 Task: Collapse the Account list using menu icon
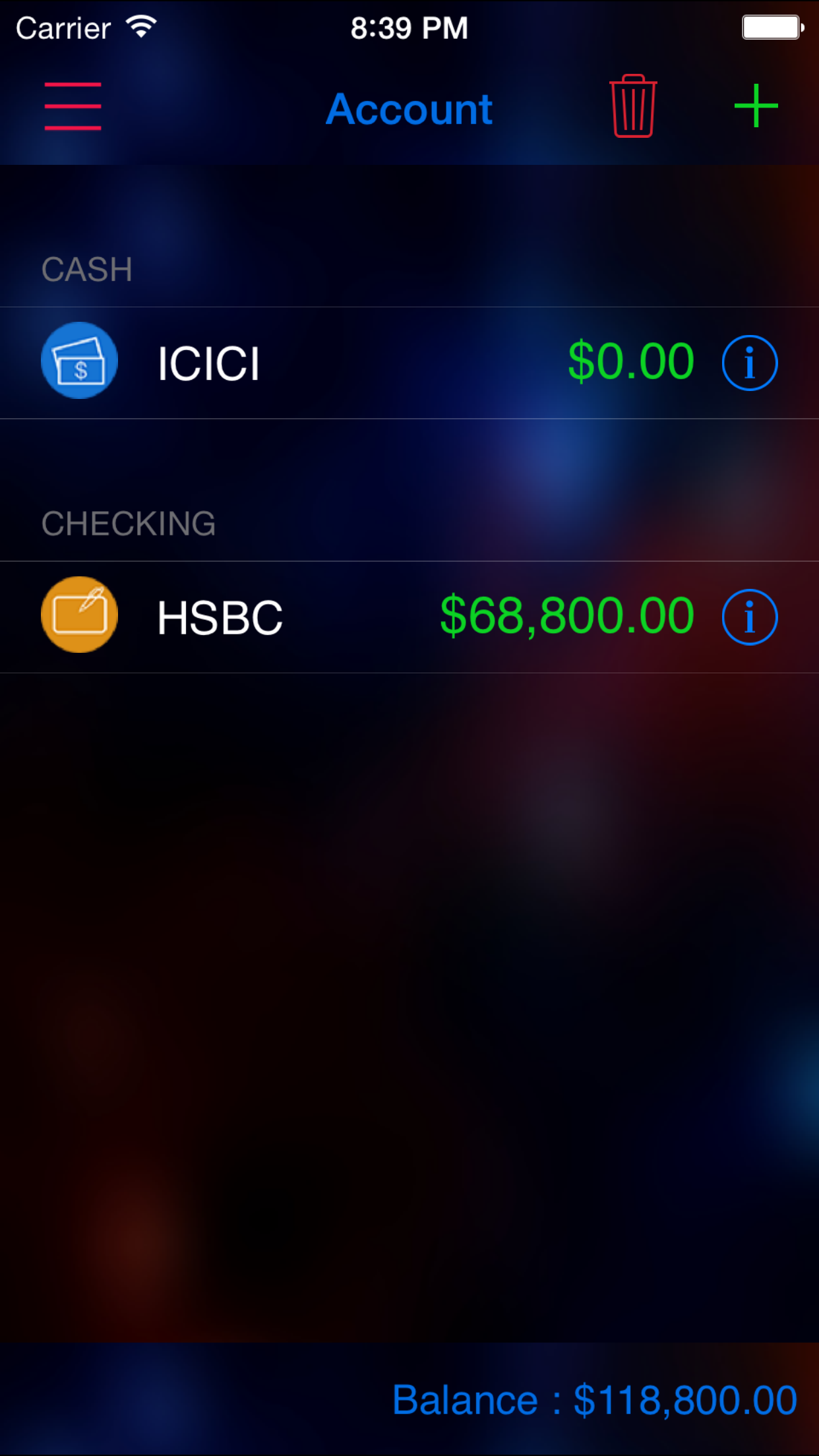point(73,106)
